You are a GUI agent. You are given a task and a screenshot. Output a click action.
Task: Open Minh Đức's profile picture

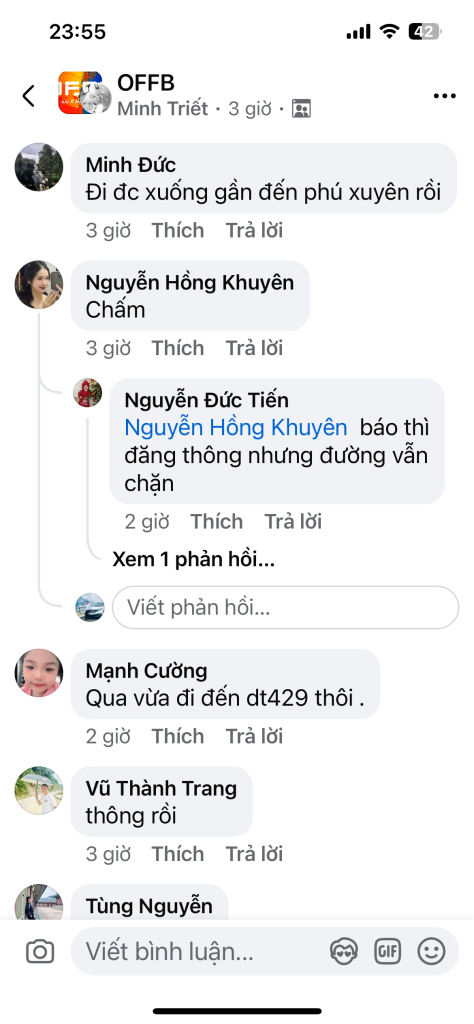39,167
